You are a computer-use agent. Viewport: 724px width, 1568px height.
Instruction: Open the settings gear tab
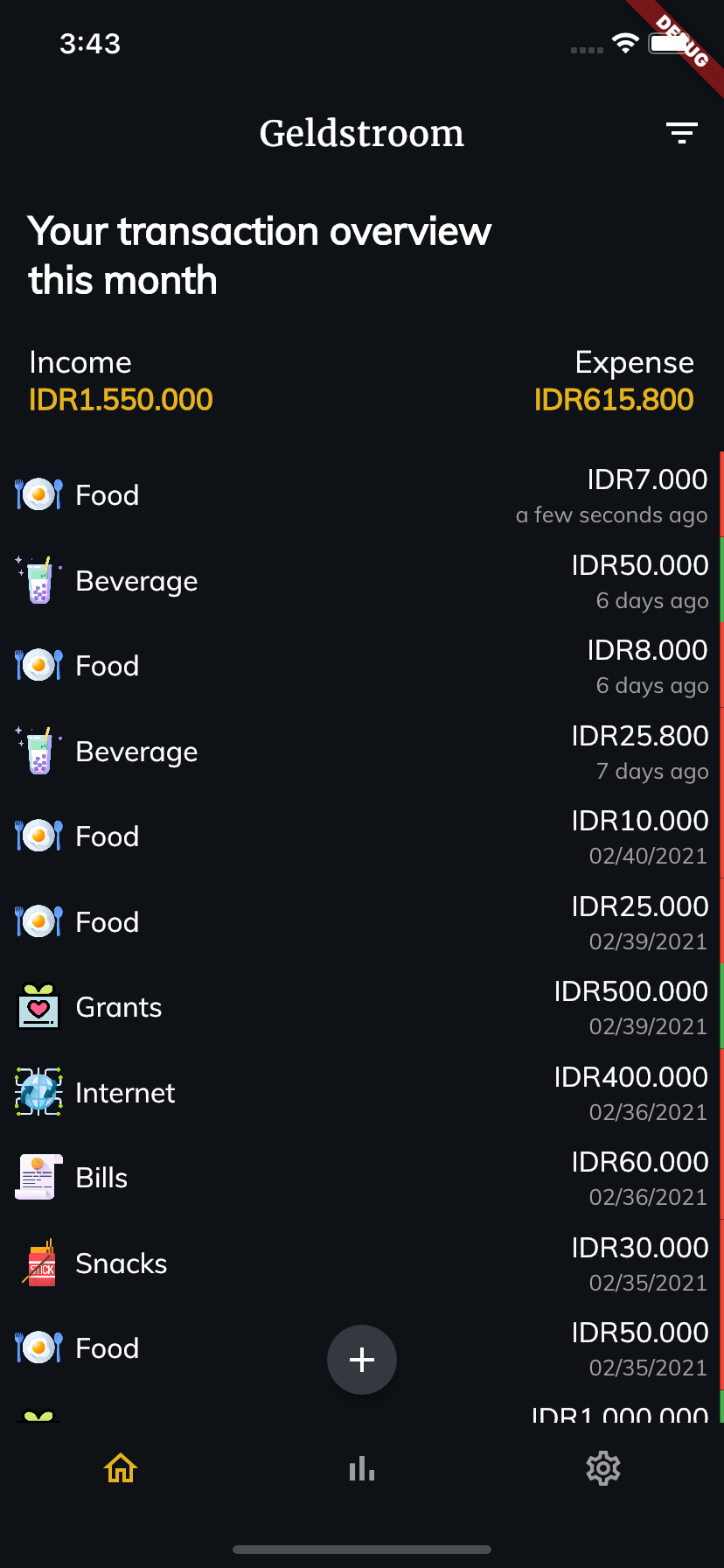click(602, 1468)
